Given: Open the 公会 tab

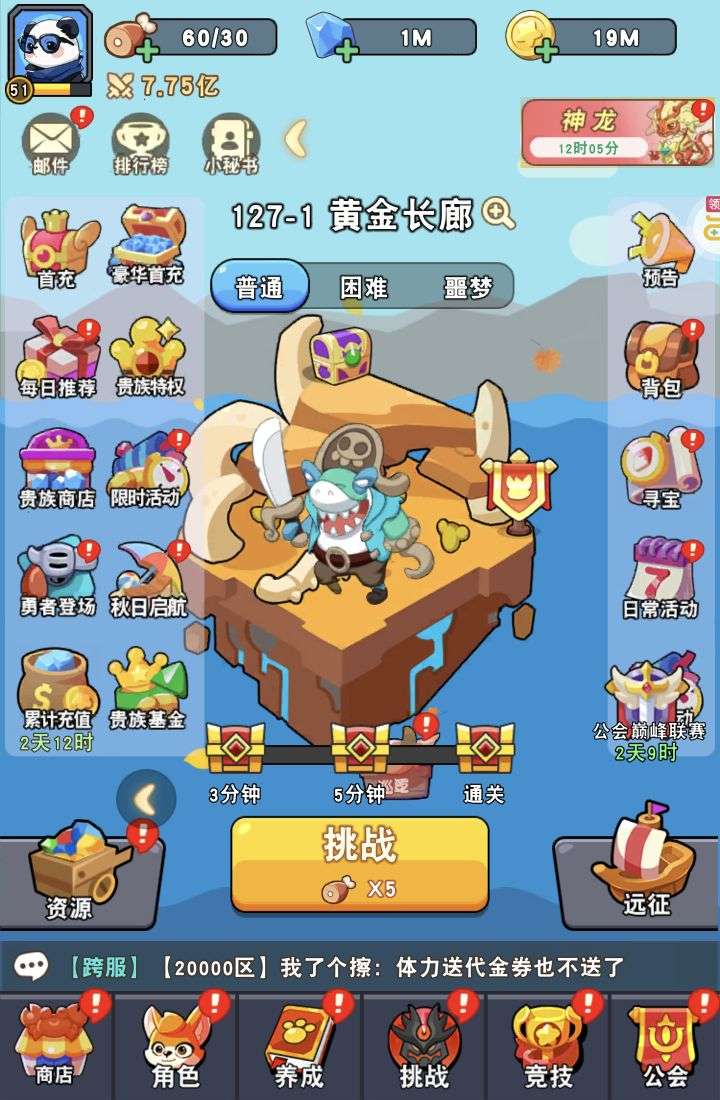Looking at the screenshot, I should click(x=666, y=1045).
